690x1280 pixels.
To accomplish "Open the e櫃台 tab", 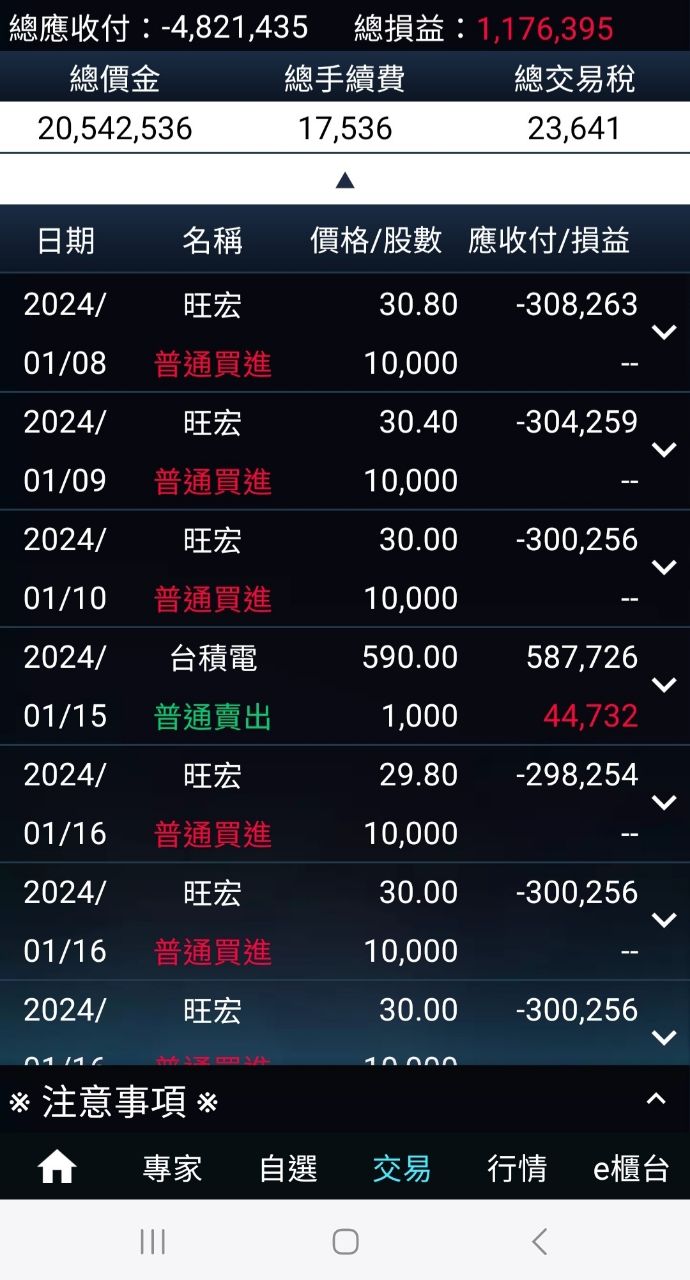I will (x=631, y=1168).
